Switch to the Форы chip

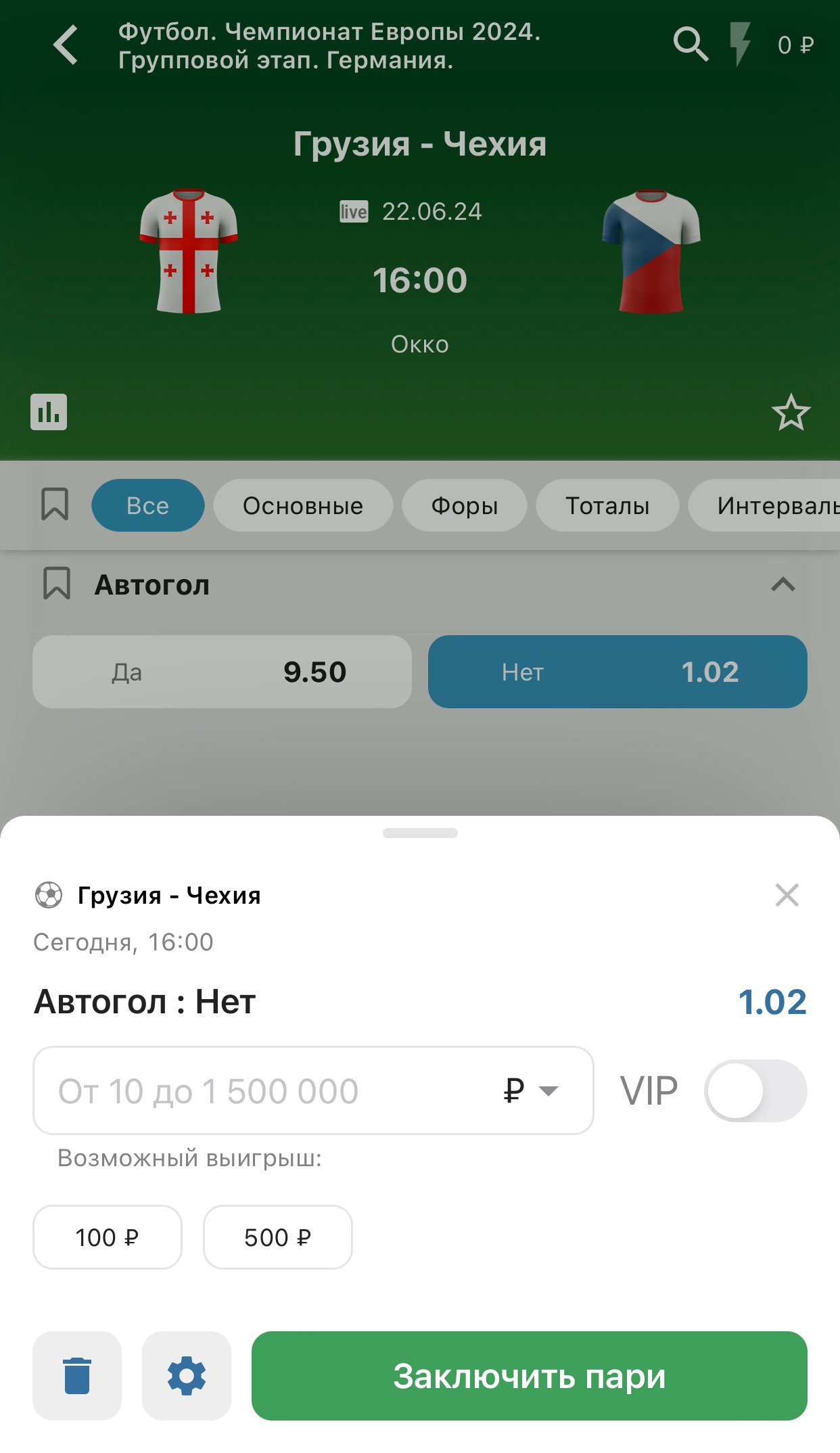[x=464, y=505]
